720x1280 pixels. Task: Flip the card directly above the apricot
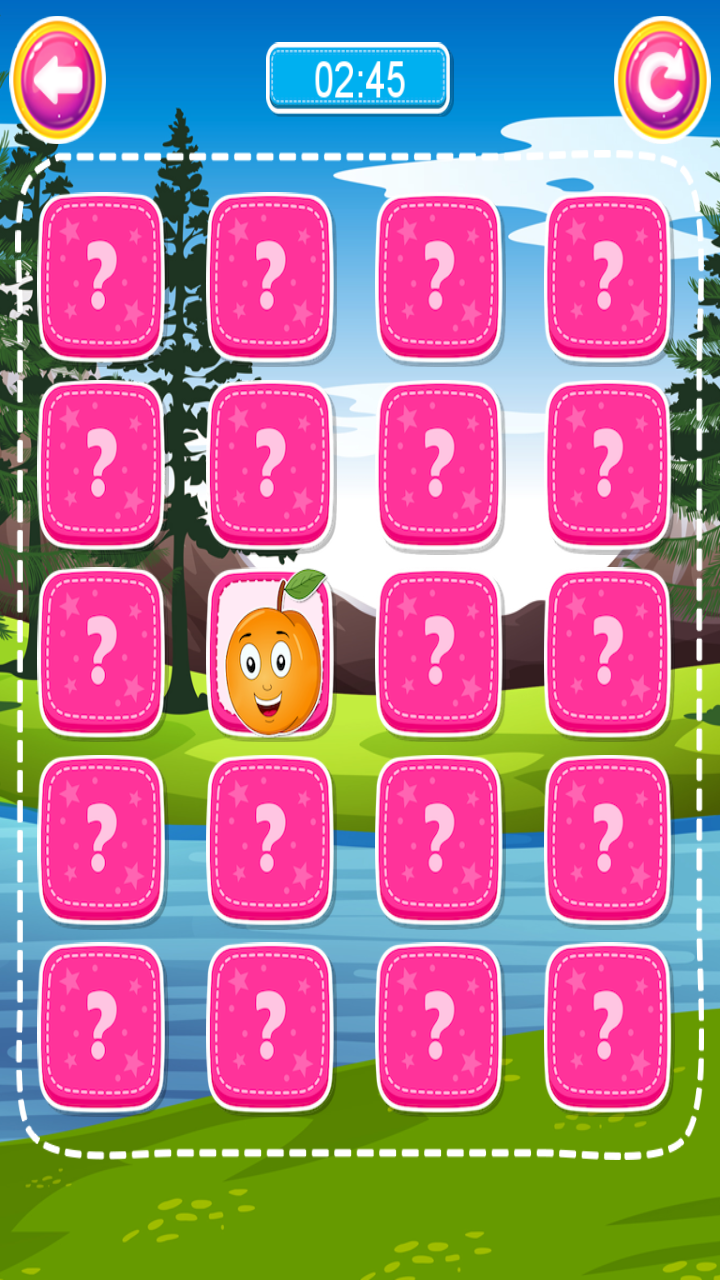pos(269,464)
